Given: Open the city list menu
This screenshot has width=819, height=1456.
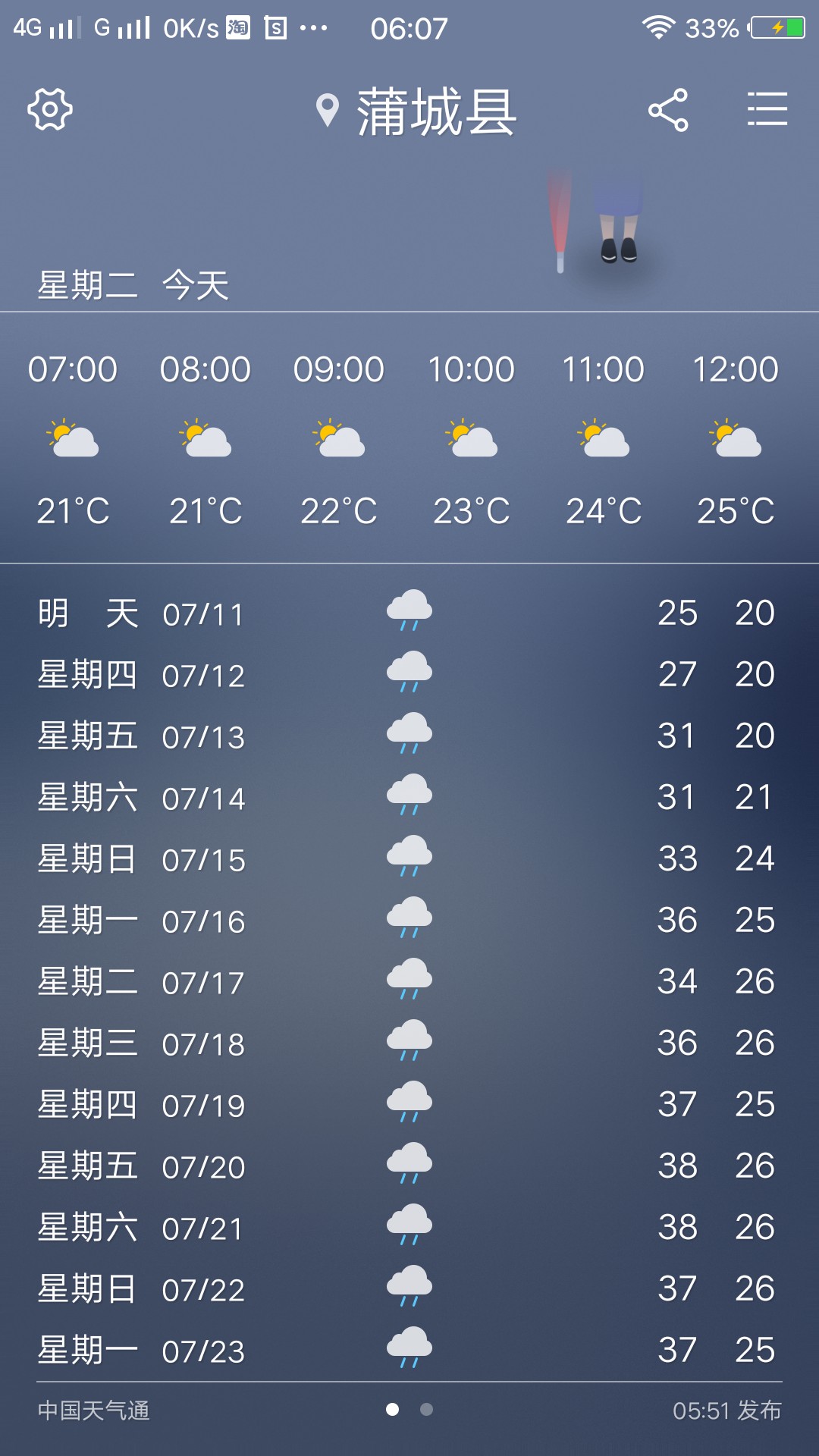Looking at the screenshot, I should point(767,110).
